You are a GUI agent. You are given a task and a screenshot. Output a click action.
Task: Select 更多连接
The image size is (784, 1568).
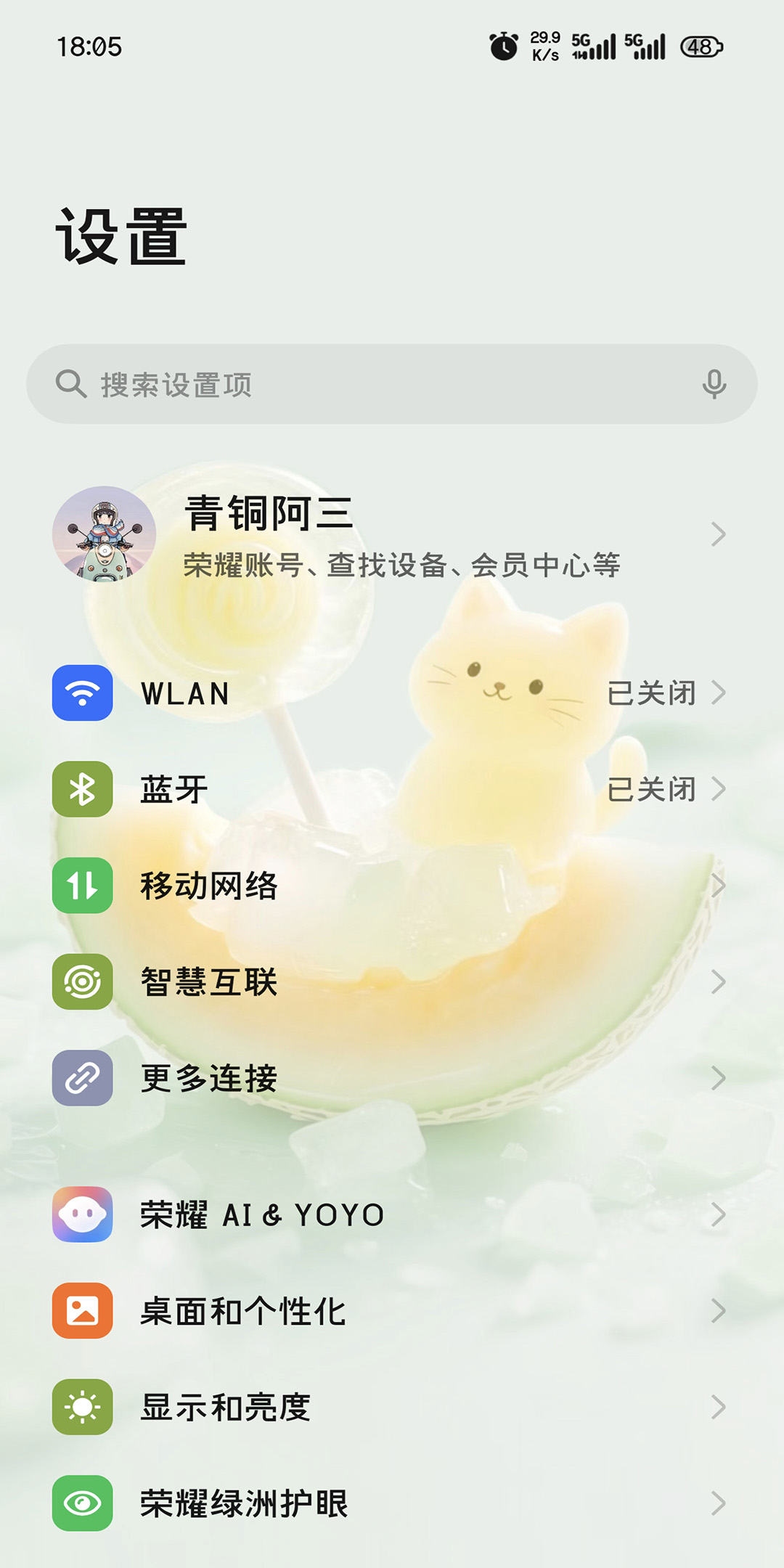pos(392,1078)
